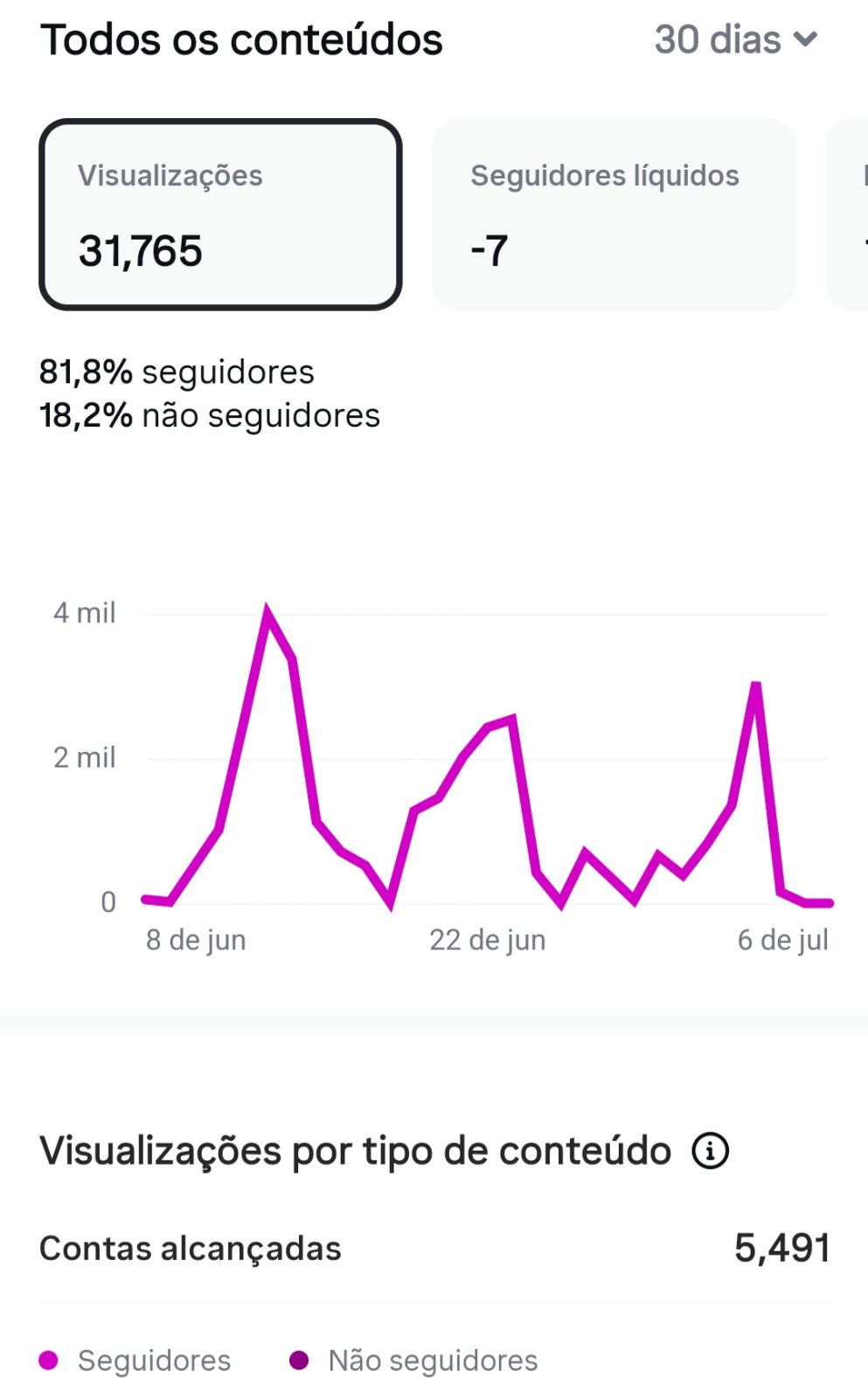868x1399 pixels.
Task: Open info icon beside Visualizações por tipo de conteúdo
Action: click(x=711, y=1151)
